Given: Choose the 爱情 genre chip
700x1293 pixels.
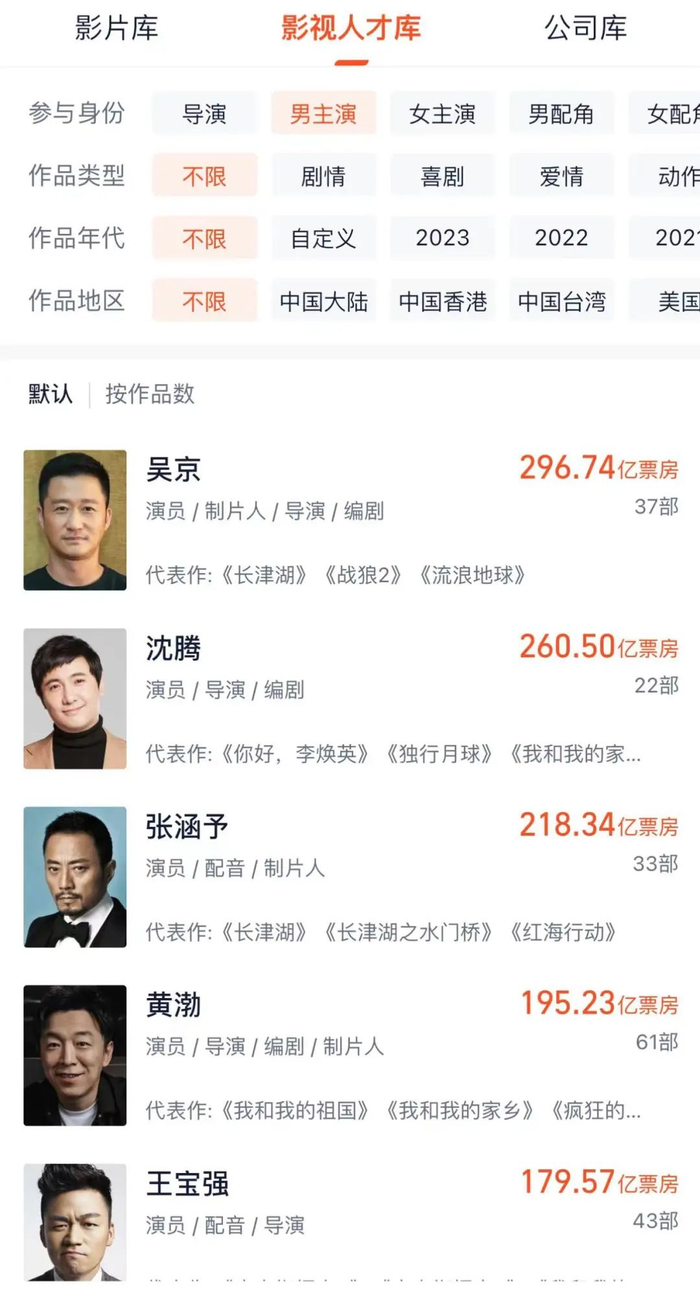Looking at the screenshot, I should (561, 177).
